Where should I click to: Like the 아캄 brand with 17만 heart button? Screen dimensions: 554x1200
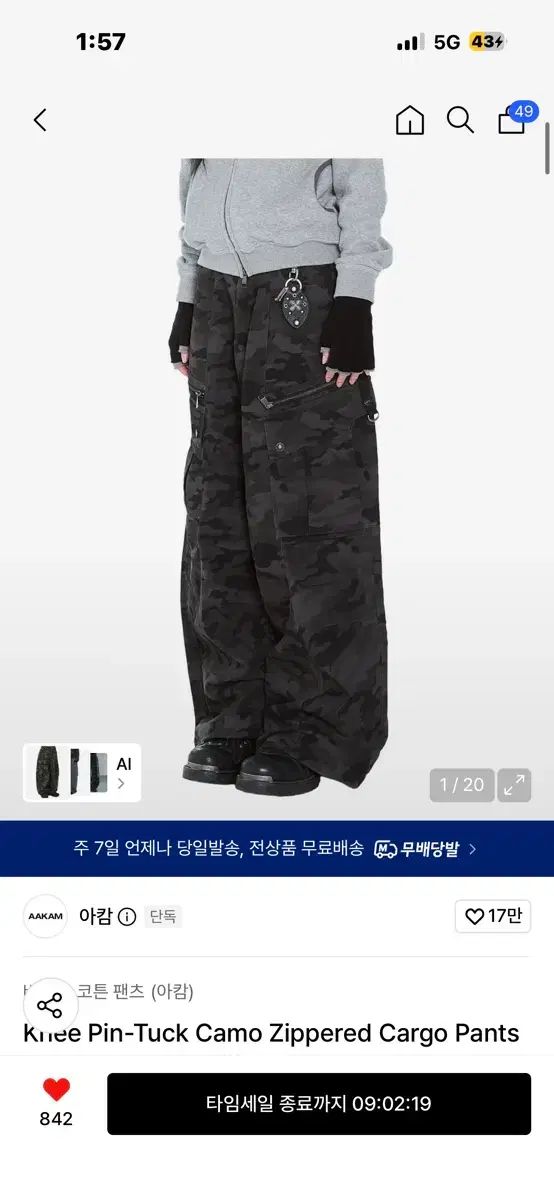tap(493, 916)
